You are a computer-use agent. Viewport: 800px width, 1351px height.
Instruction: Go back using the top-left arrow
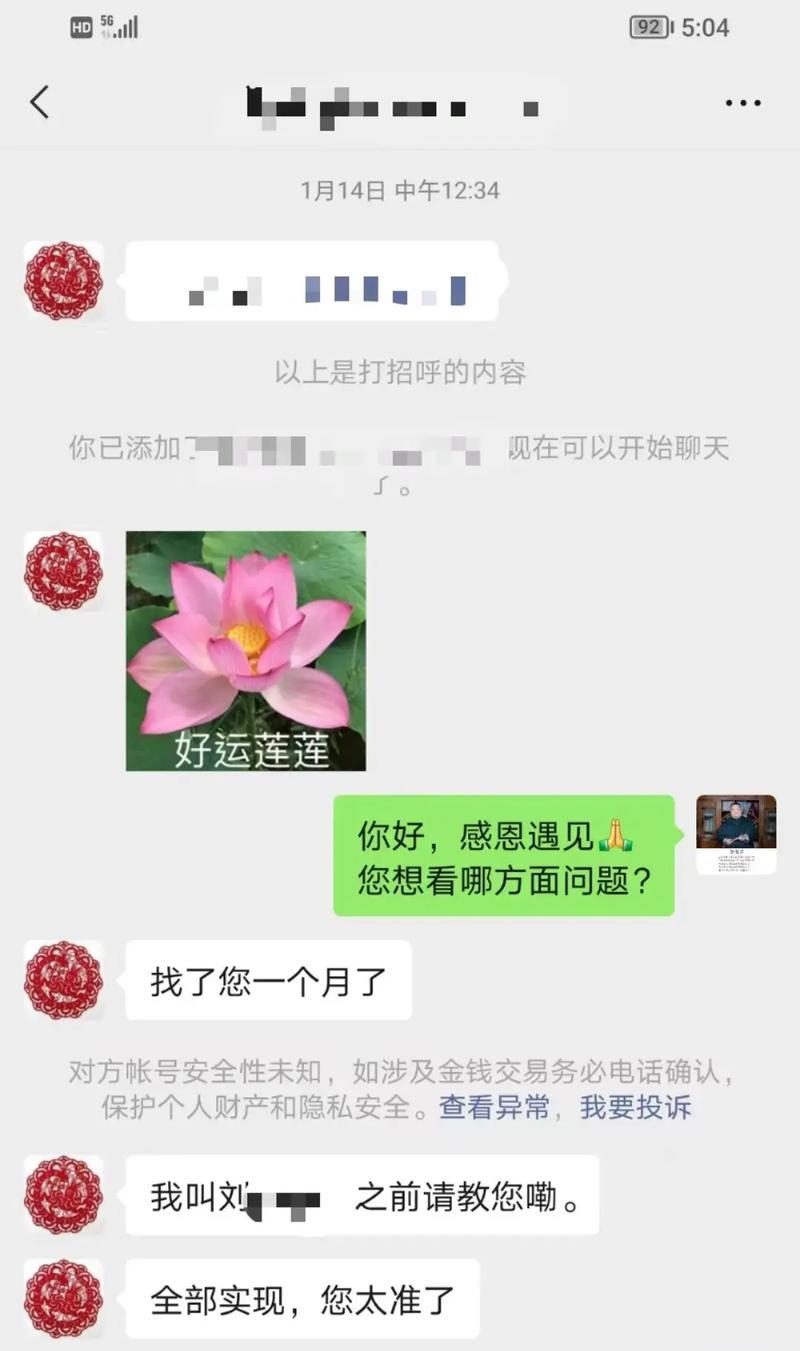coord(40,102)
